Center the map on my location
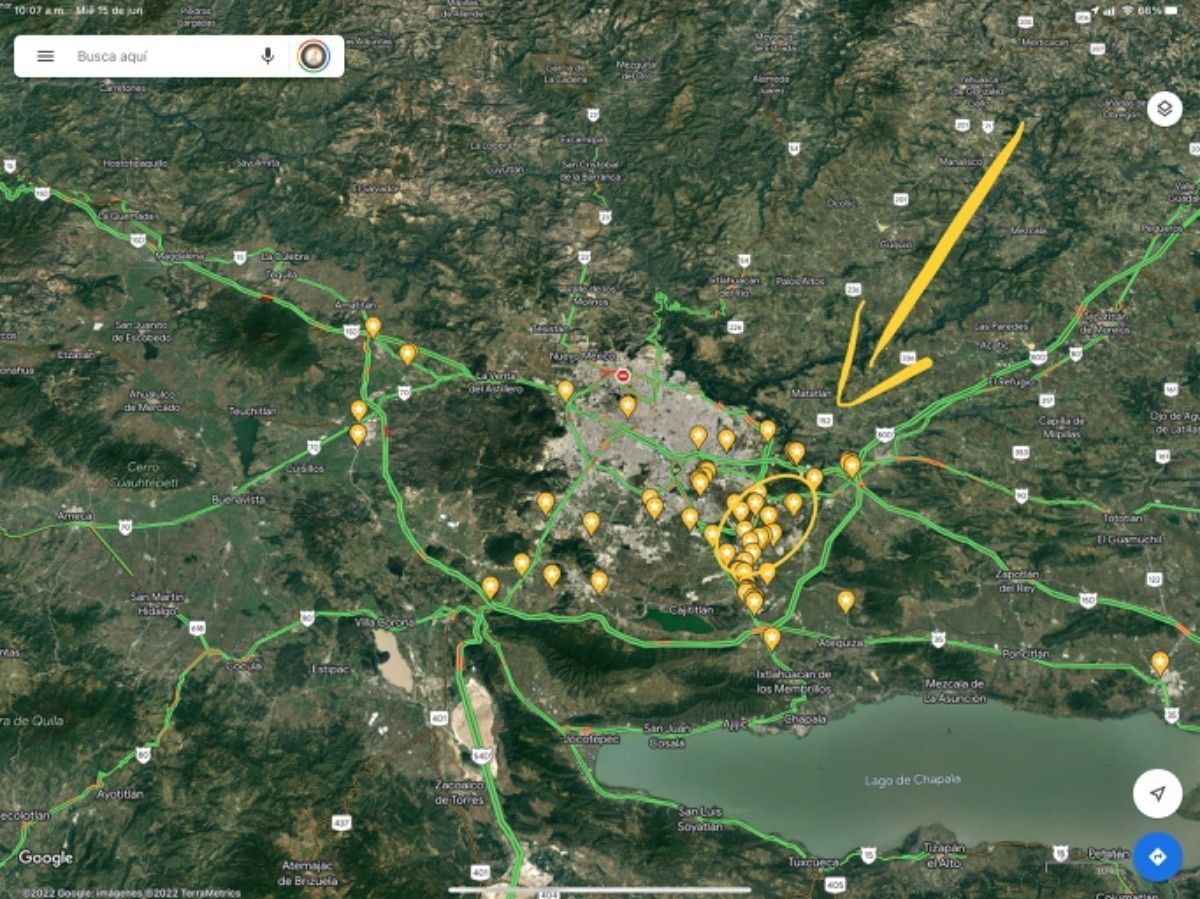Image resolution: width=1200 pixels, height=899 pixels. pyautogui.click(x=1157, y=794)
